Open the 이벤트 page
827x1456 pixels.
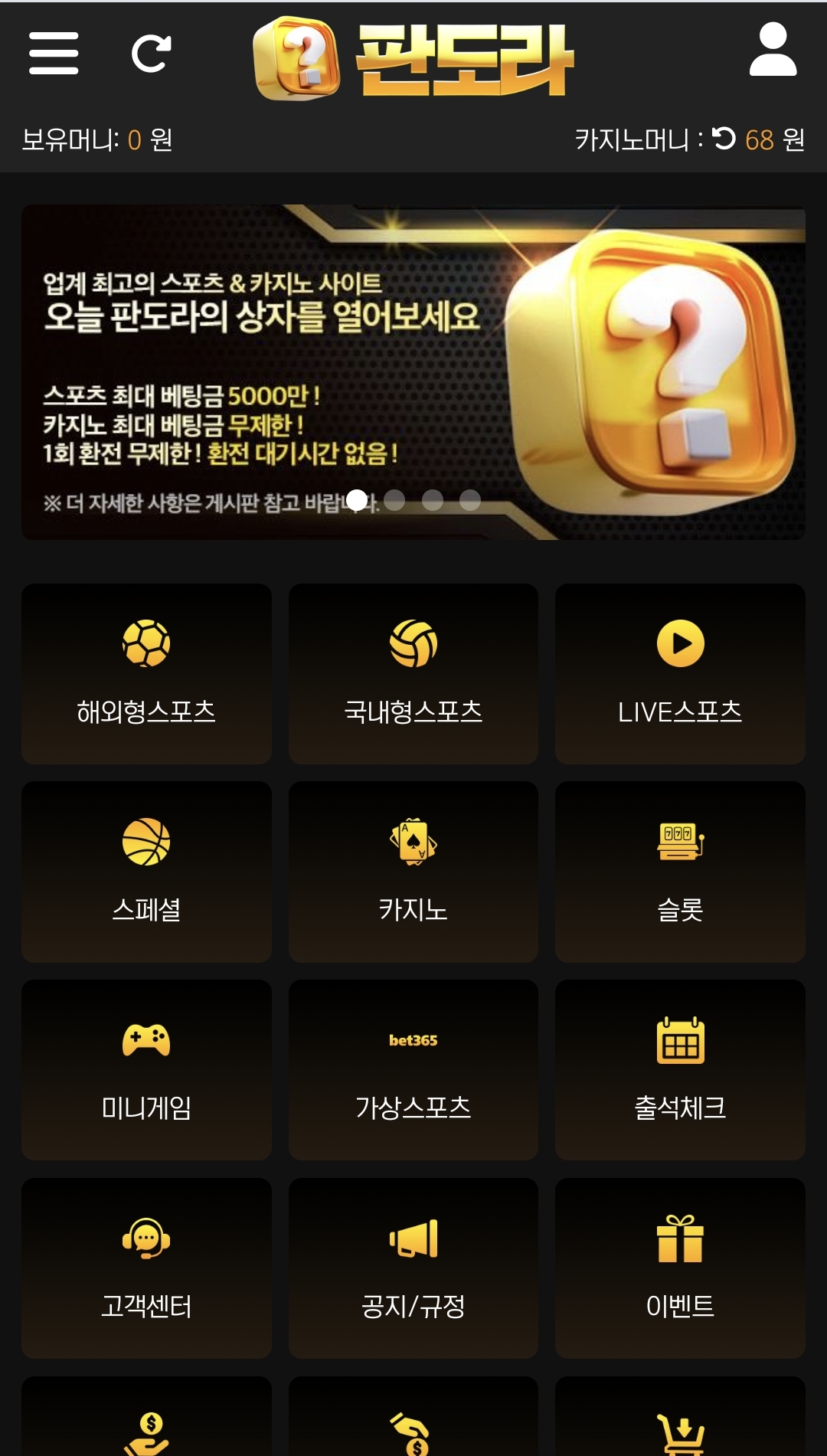(680, 1268)
